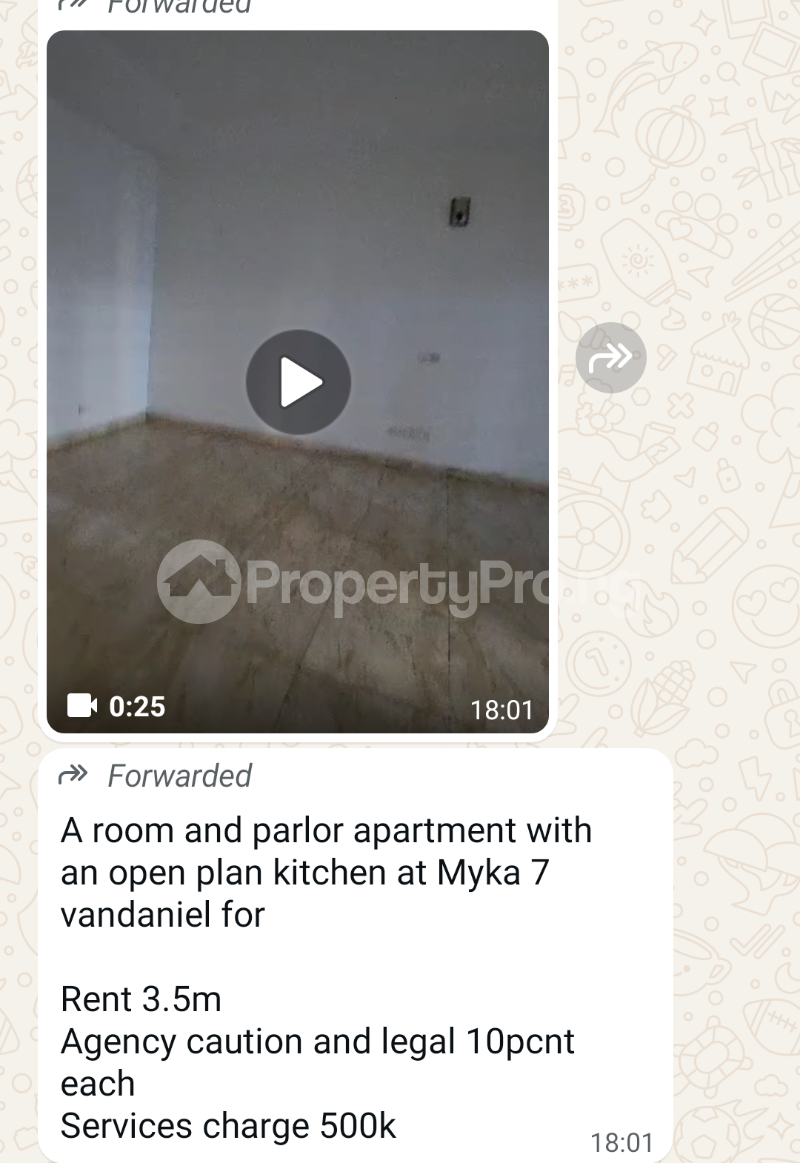Screen dimensions: 800x1163
Task: Click the Rent 3.5m text line
Action: click(x=143, y=998)
